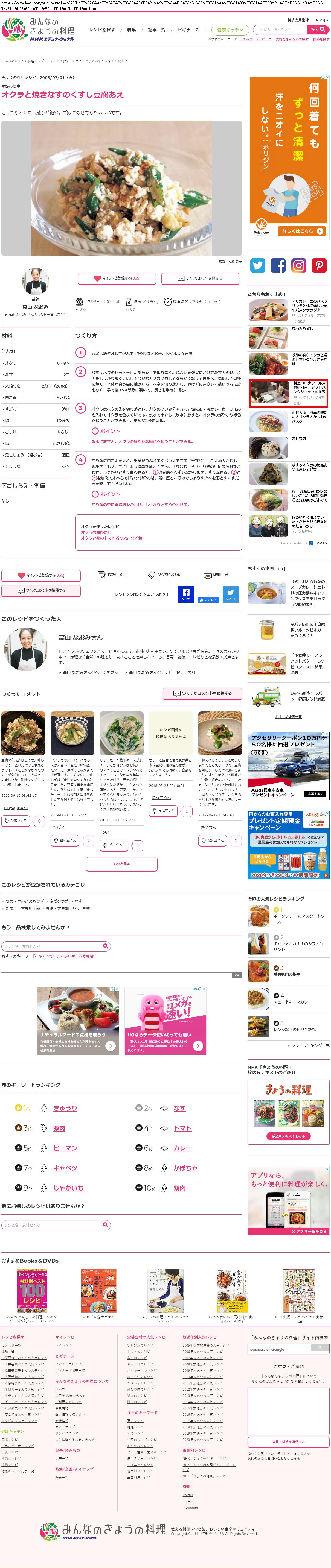Image resolution: width=331 pixels, height=1568 pixels.
Task: Open recommended recipe 夏の香りずし
Action: [x=302, y=329]
